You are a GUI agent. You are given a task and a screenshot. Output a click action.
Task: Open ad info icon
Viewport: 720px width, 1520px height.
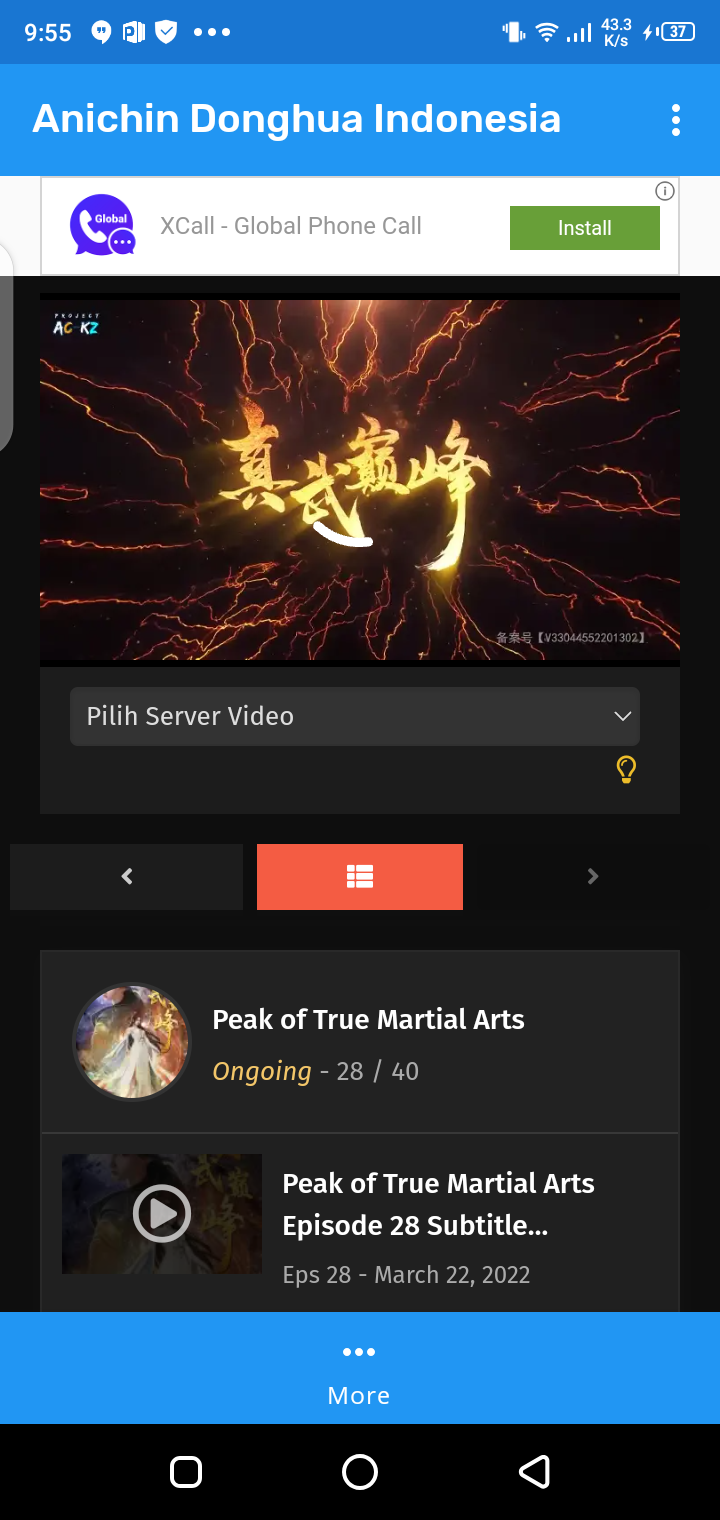click(665, 191)
